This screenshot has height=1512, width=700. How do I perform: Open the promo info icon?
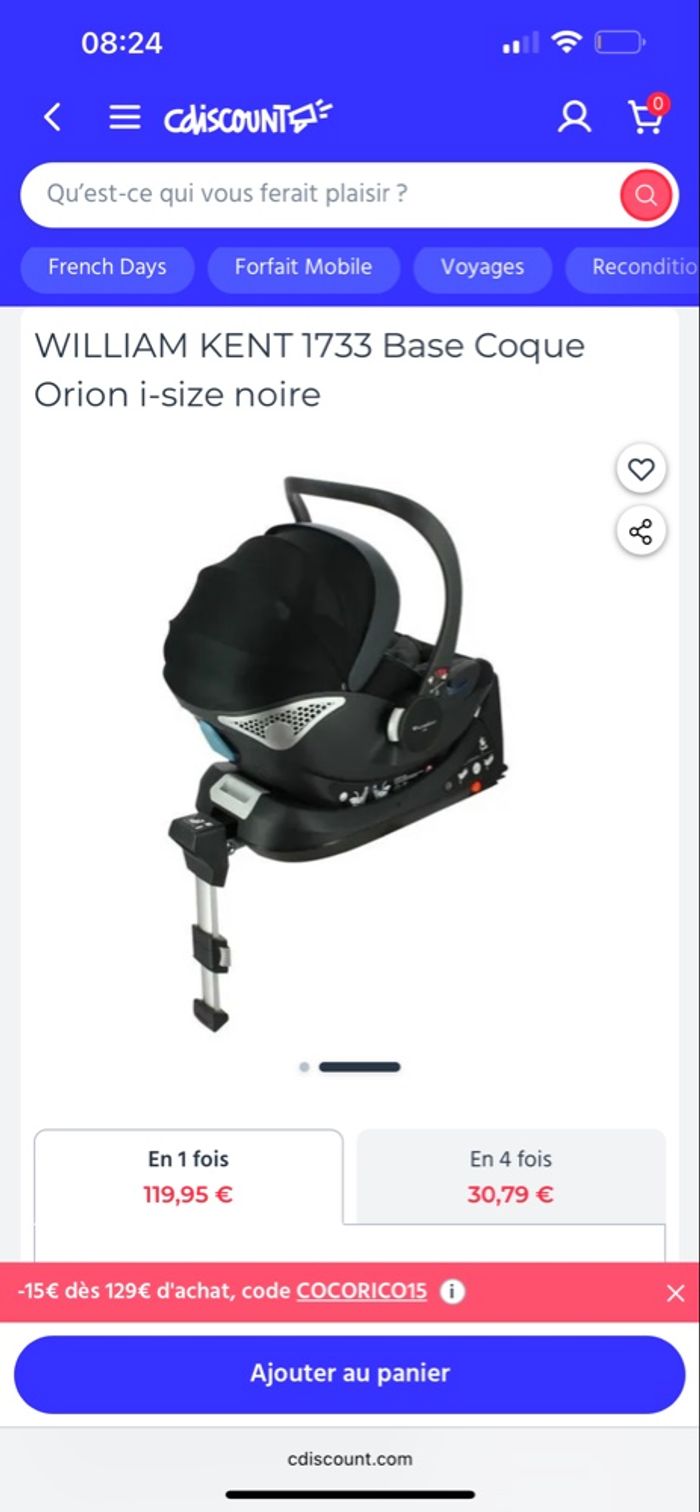pyautogui.click(x=452, y=1291)
